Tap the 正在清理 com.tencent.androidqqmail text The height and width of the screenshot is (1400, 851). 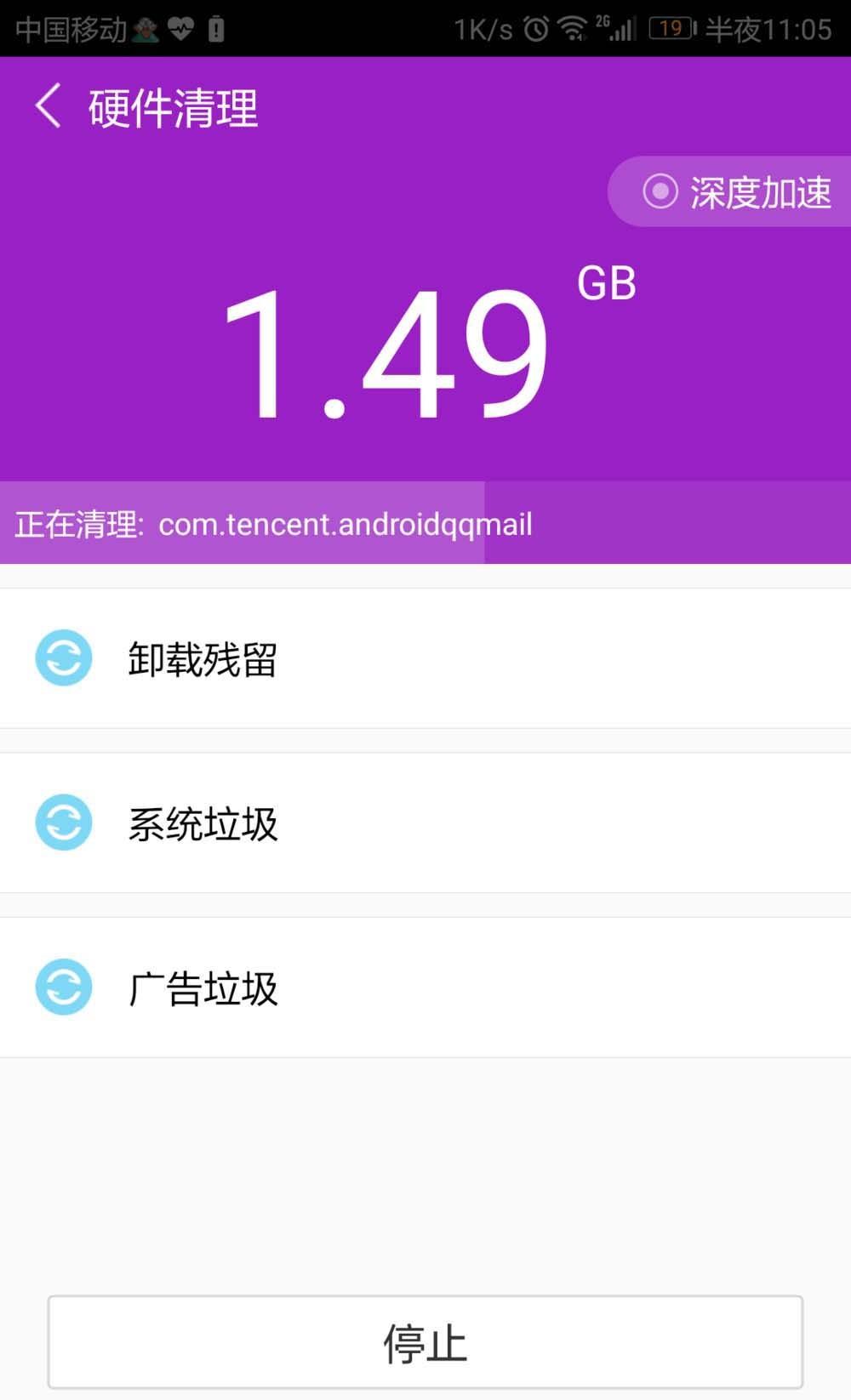pyautogui.click(x=272, y=523)
